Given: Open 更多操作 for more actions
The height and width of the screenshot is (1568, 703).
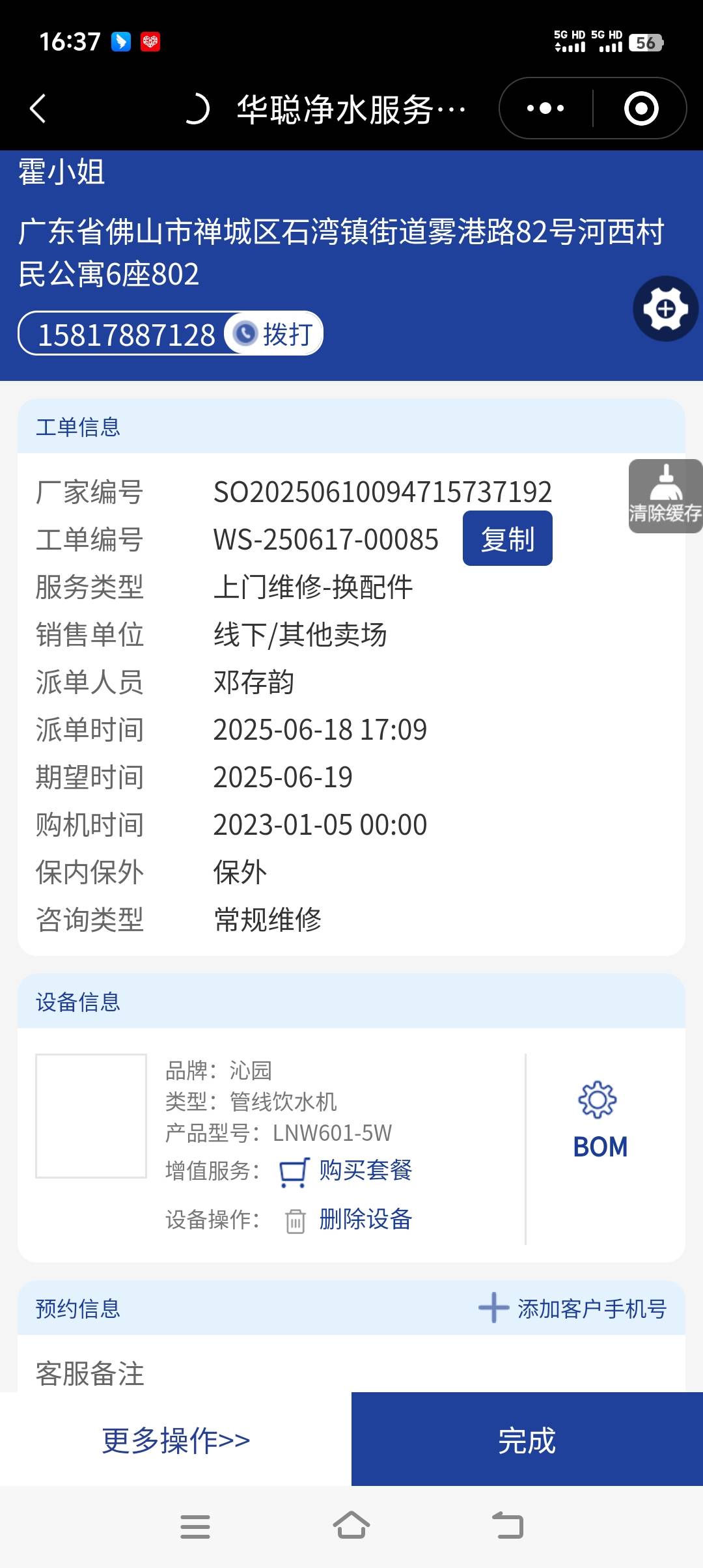Looking at the screenshot, I should tap(176, 1440).
